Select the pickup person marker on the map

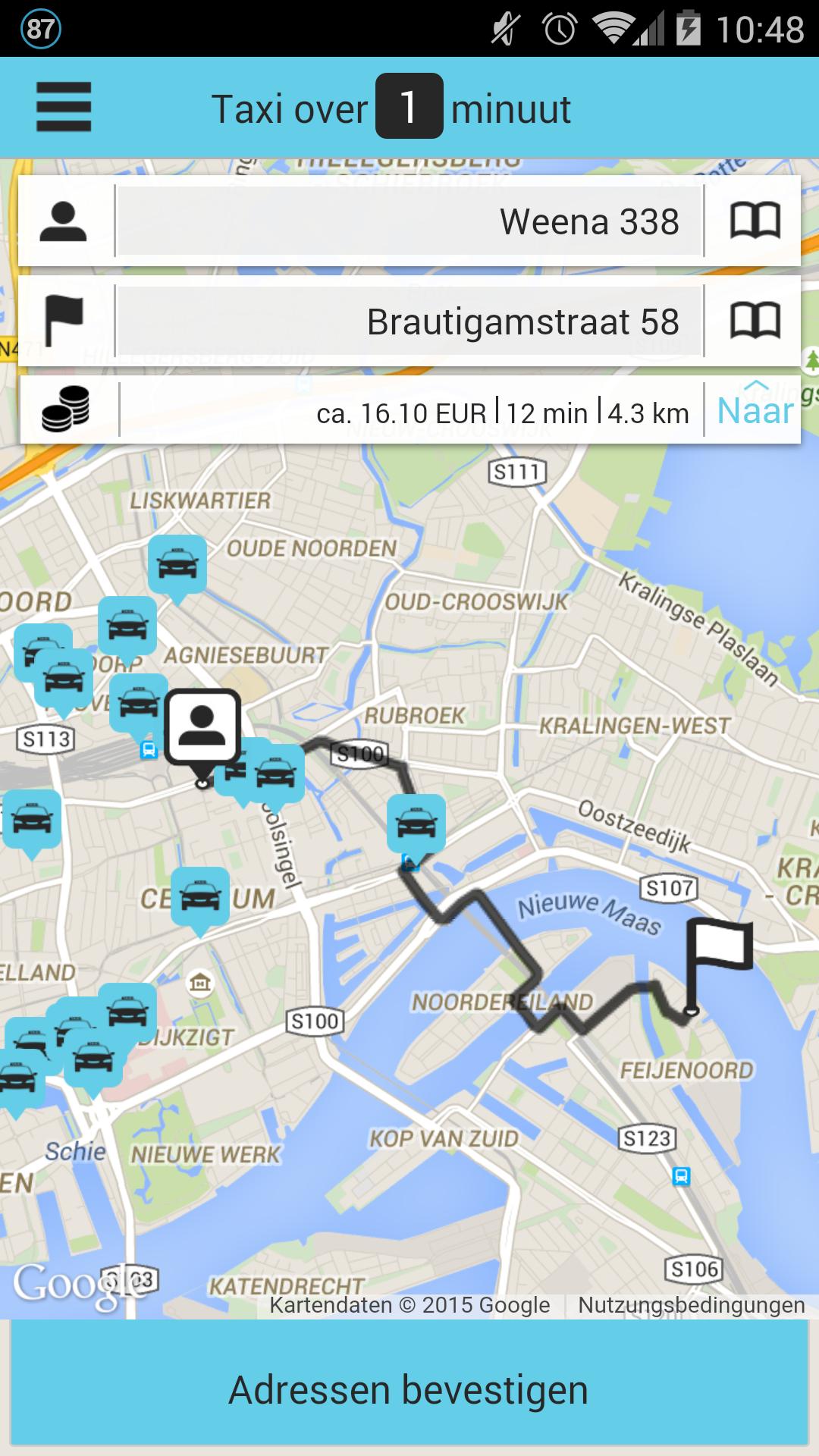[x=202, y=726]
